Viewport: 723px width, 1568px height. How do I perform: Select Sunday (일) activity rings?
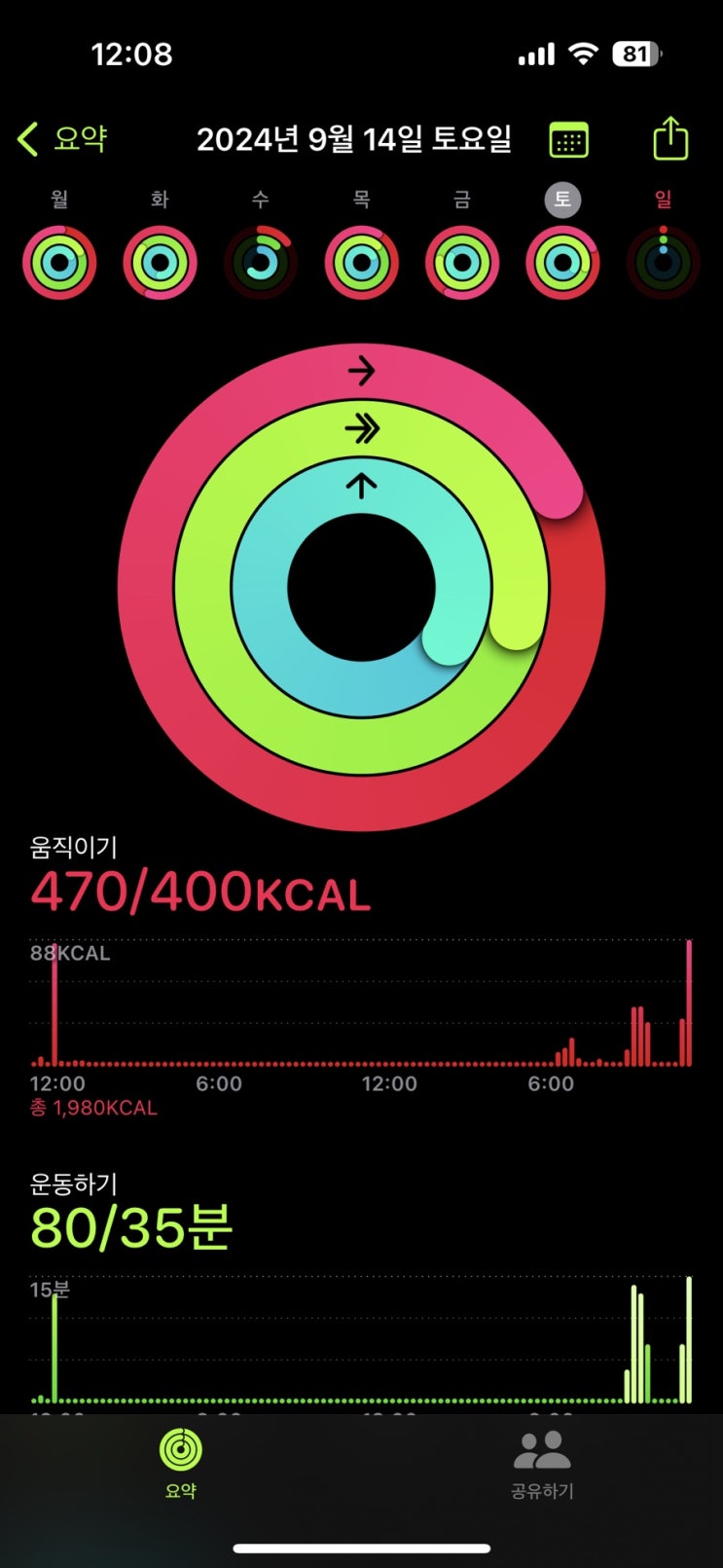click(663, 262)
